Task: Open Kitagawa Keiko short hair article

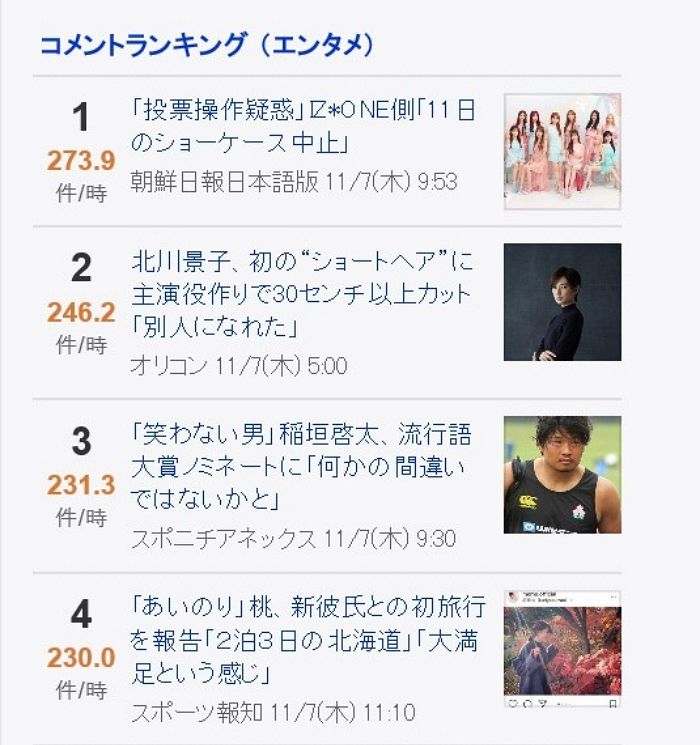Action: click(x=301, y=294)
